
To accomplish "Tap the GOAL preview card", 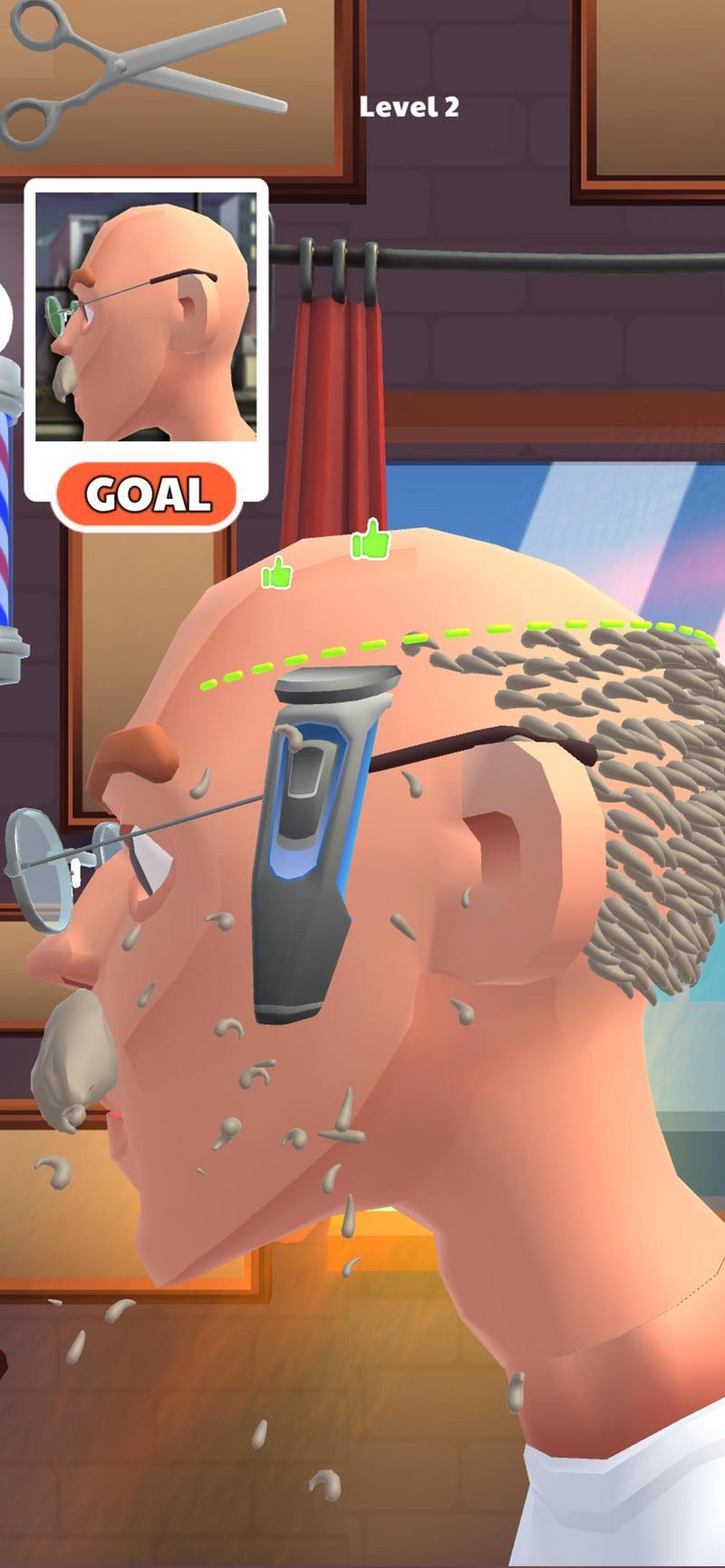I will [146, 353].
